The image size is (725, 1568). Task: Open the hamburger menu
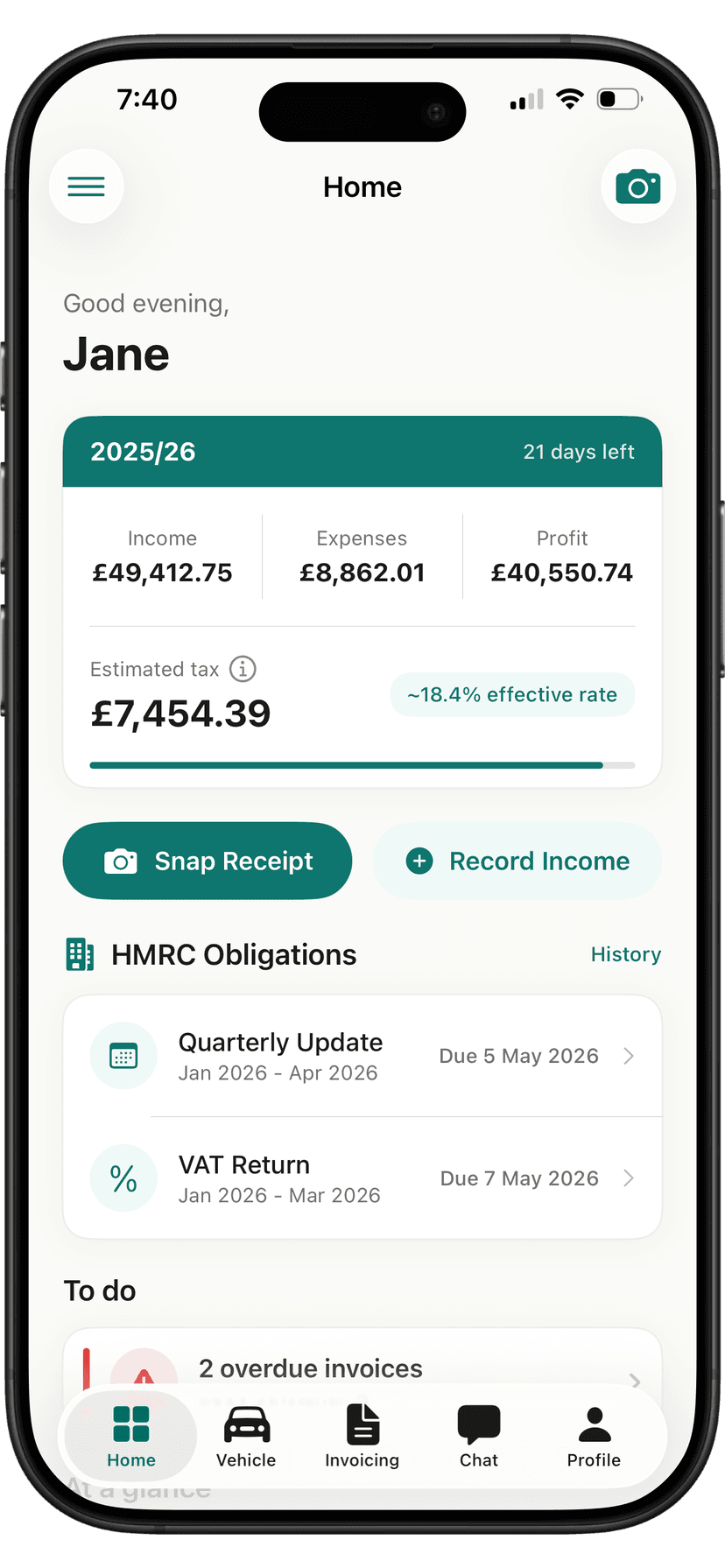coord(86,186)
